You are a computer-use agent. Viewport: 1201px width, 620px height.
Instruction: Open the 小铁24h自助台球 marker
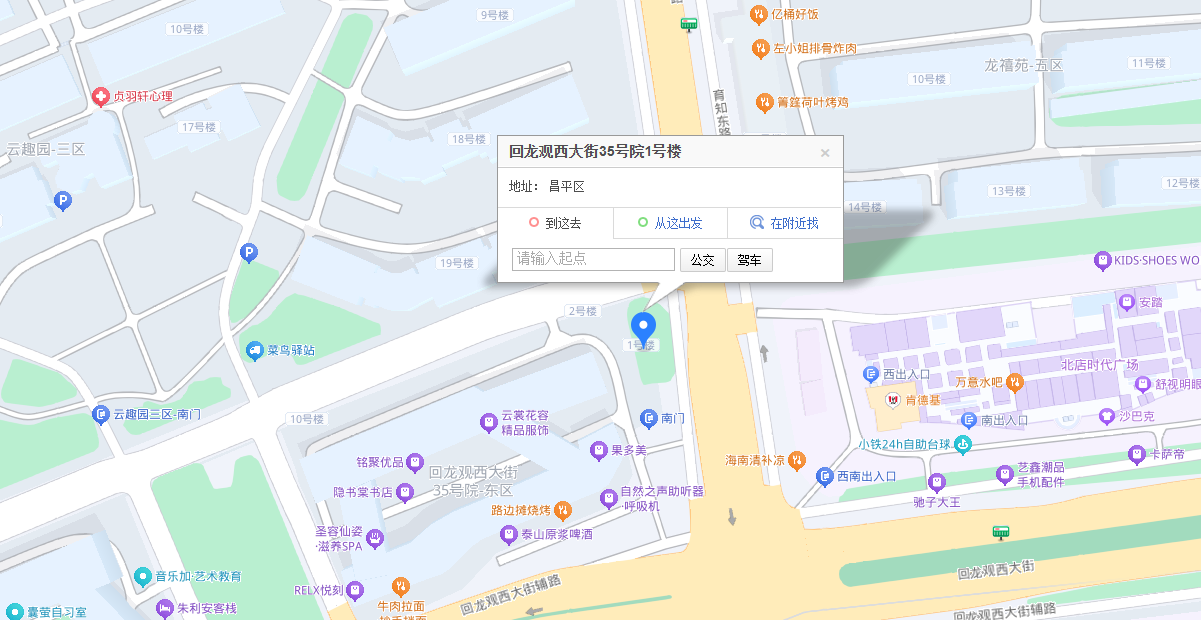click(963, 443)
